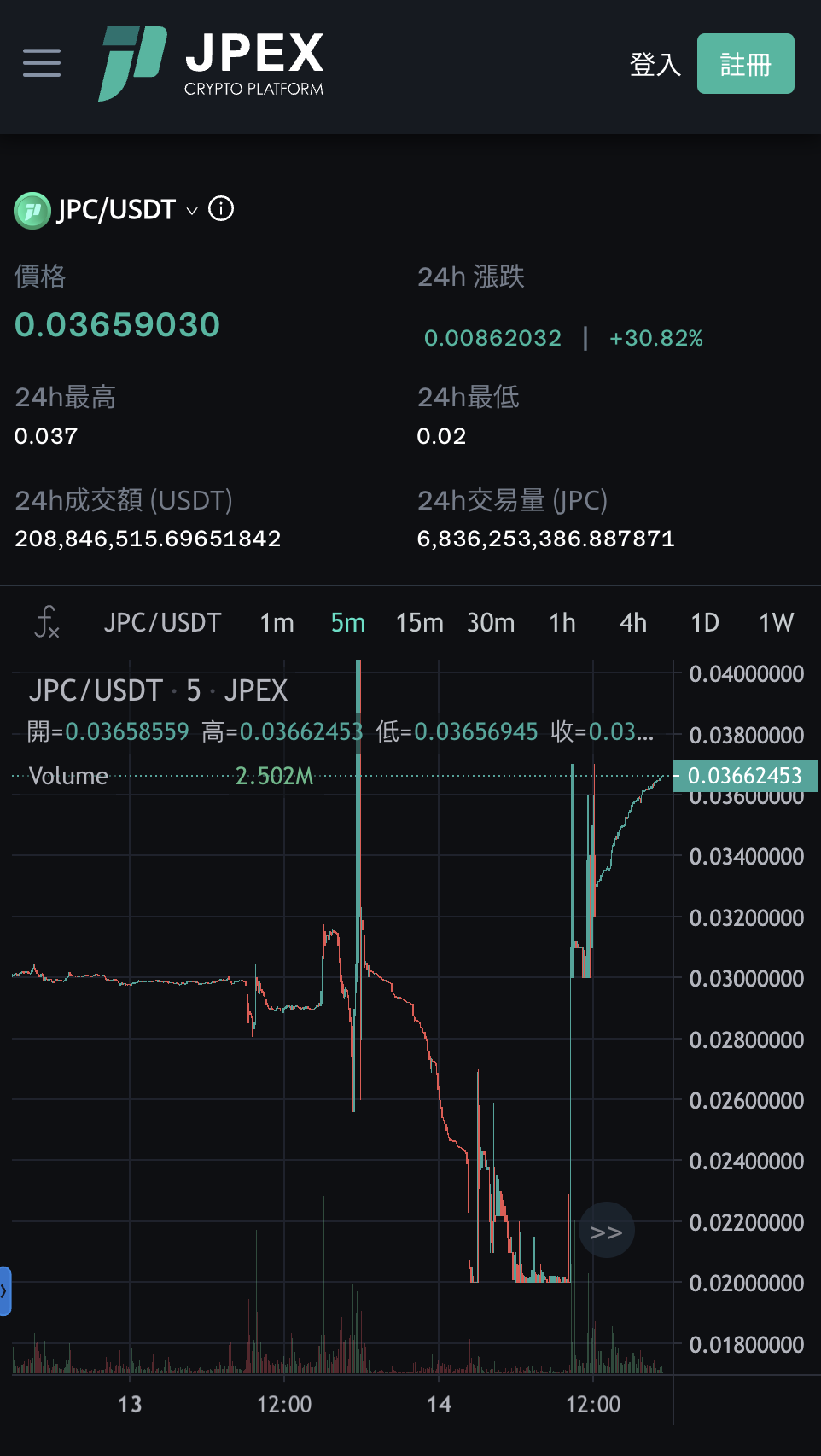The image size is (821, 1456).
Task: Select the 1W weekly interval
Action: pyautogui.click(x=773, y=623)
